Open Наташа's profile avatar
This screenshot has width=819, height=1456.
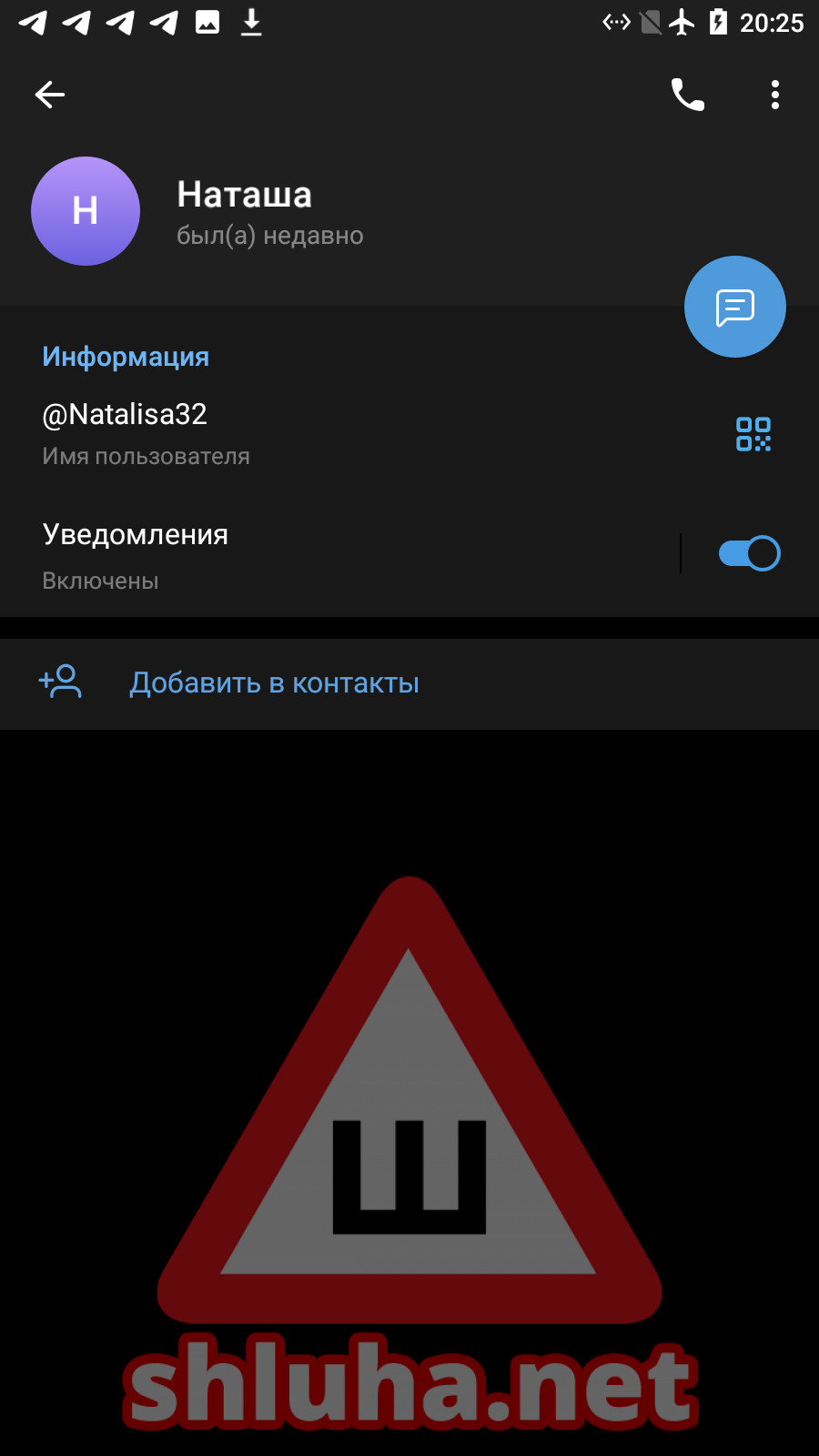point(86,211)
